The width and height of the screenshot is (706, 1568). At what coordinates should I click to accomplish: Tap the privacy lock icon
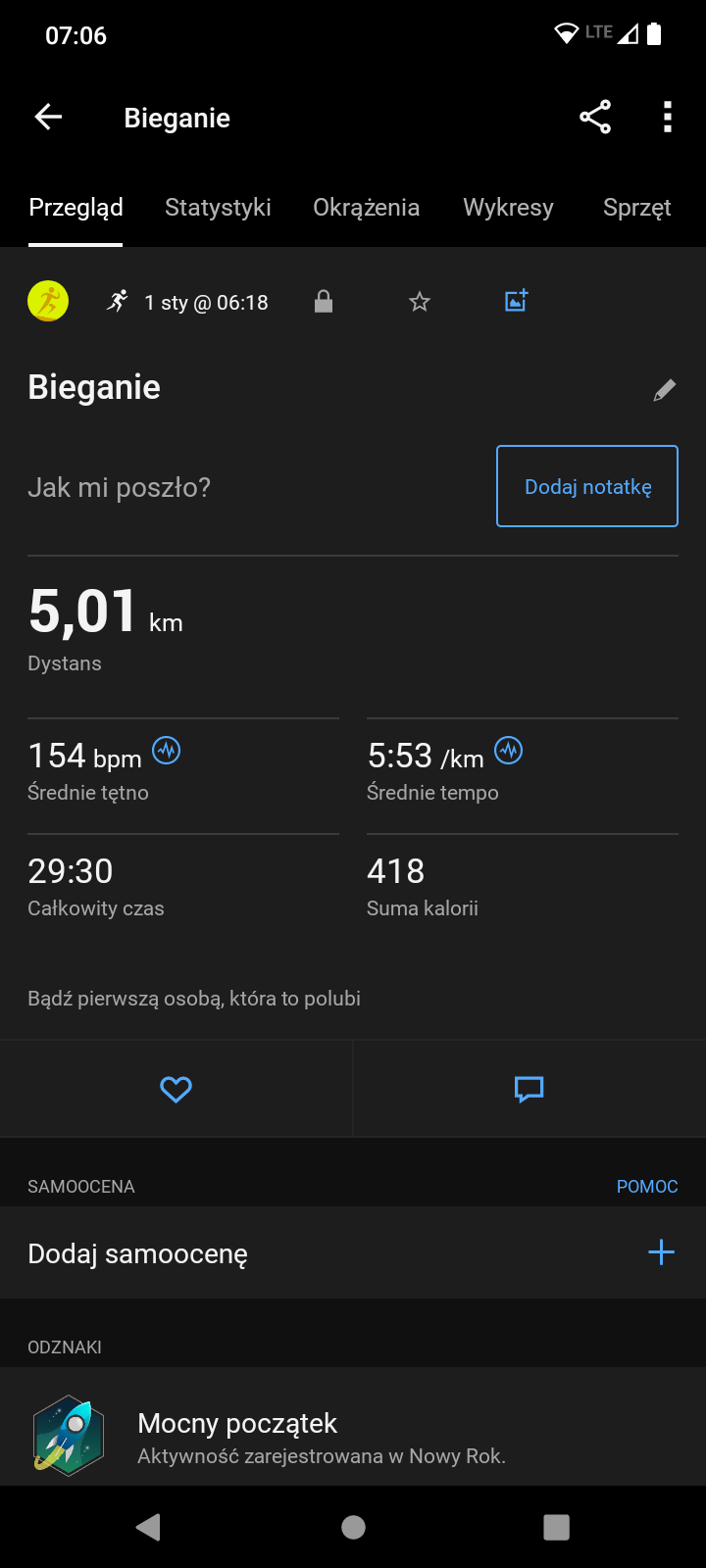pos(324,302)
